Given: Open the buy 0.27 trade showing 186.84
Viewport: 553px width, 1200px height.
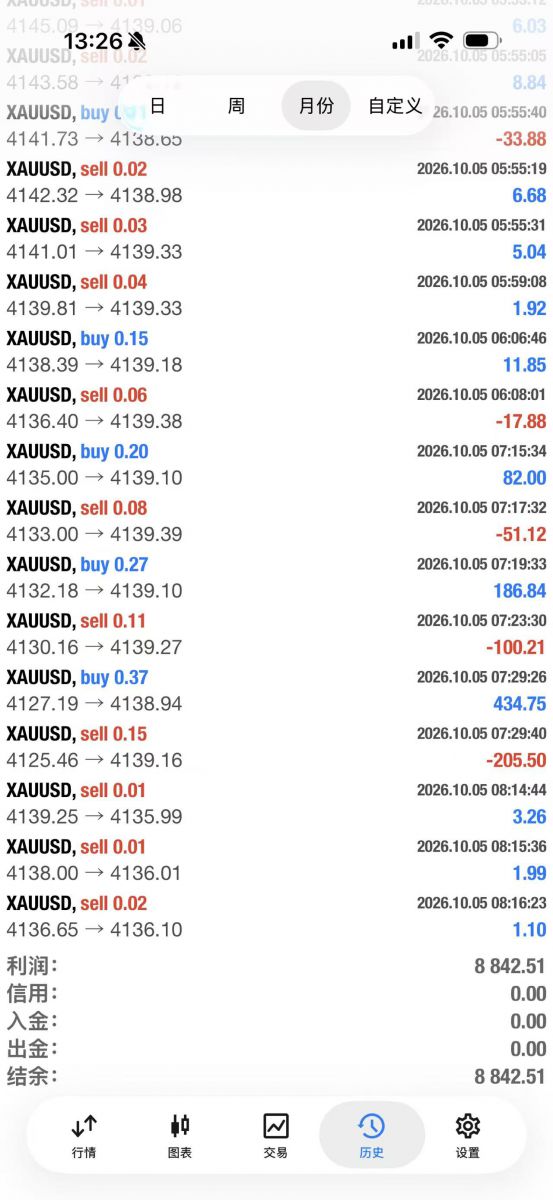Looking at the screenshot, I should click(276, 577).
